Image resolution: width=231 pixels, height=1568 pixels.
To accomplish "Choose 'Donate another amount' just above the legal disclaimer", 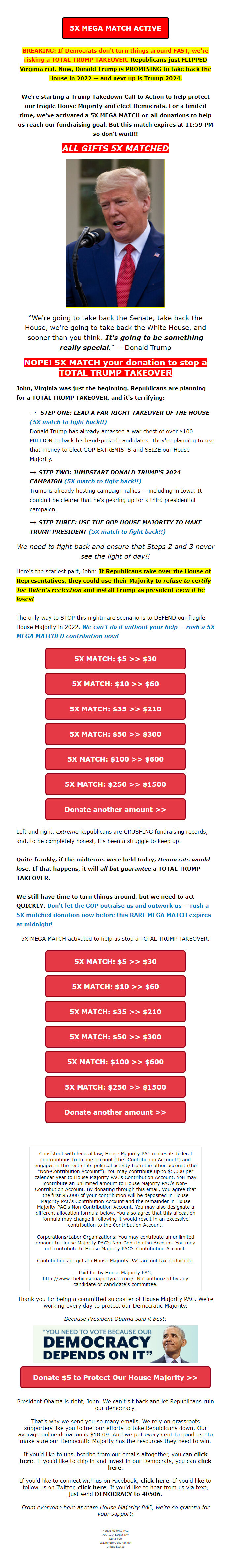I will click(115, 1112).
